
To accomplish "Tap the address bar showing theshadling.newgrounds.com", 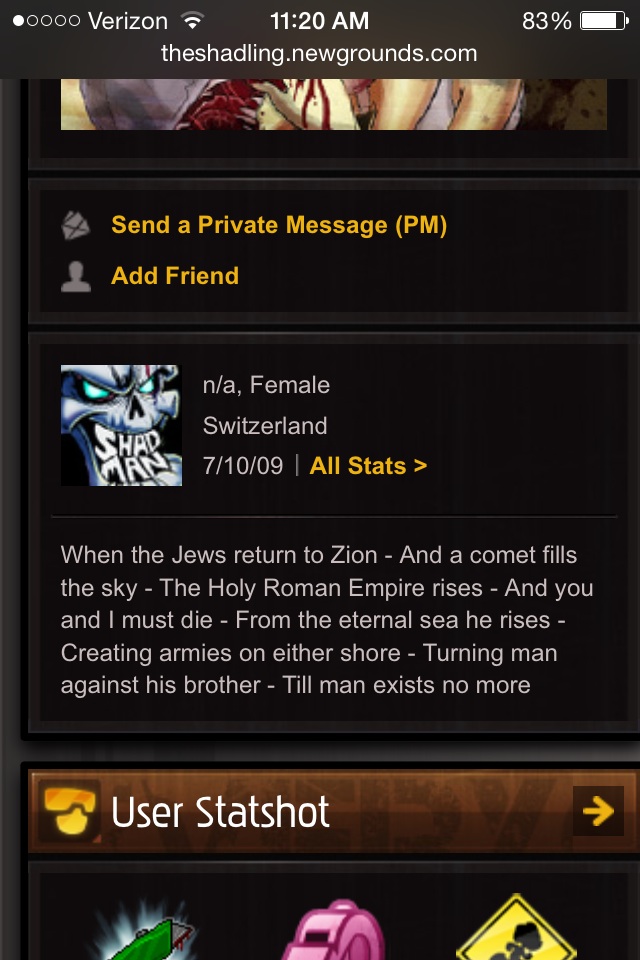I will [x=319, y=54].
